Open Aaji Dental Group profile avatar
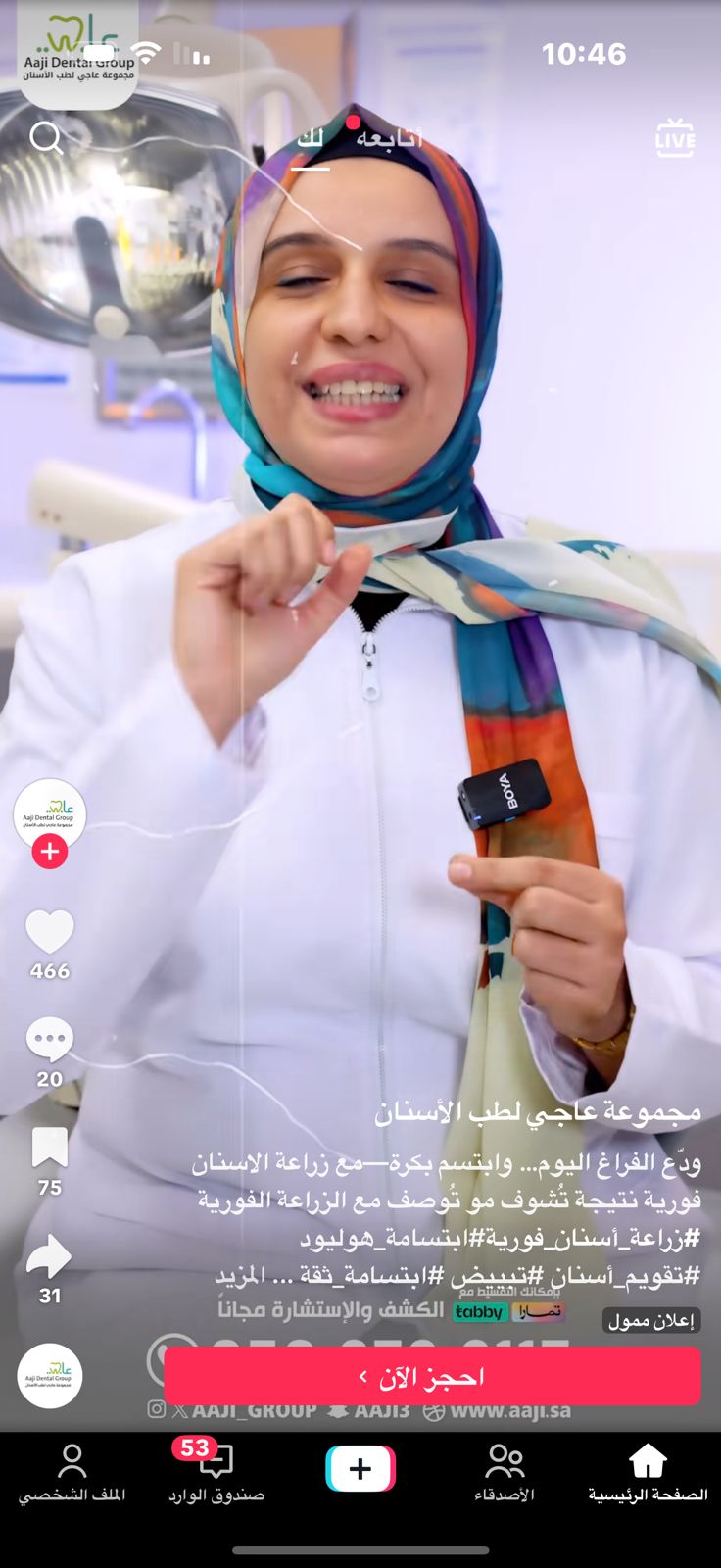Image resolution: width=721 pixels, height=1568 pixels. (x=50, y=814)
